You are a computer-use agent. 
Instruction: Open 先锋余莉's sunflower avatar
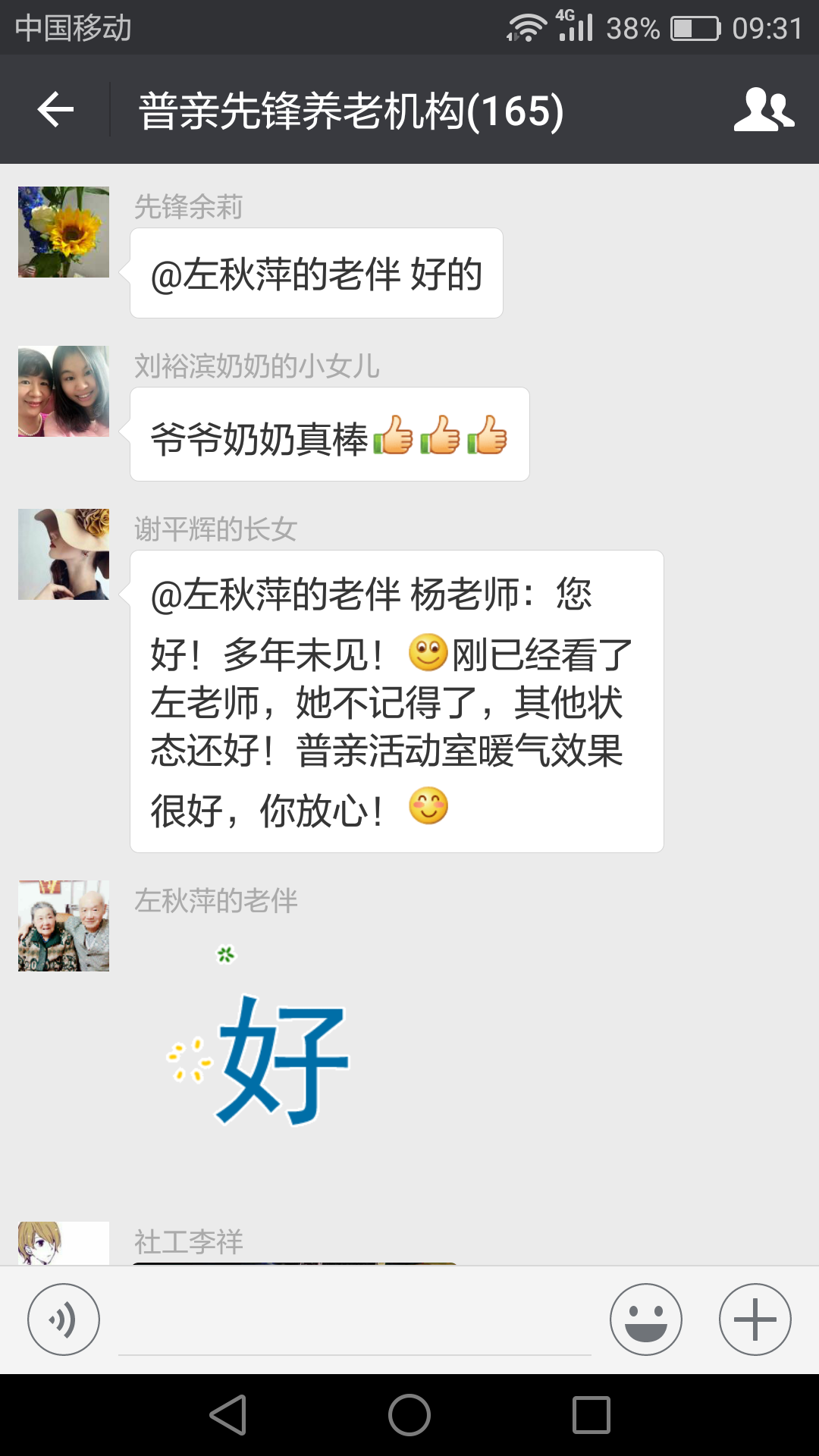pyautogui.click(x=64, y=232)
